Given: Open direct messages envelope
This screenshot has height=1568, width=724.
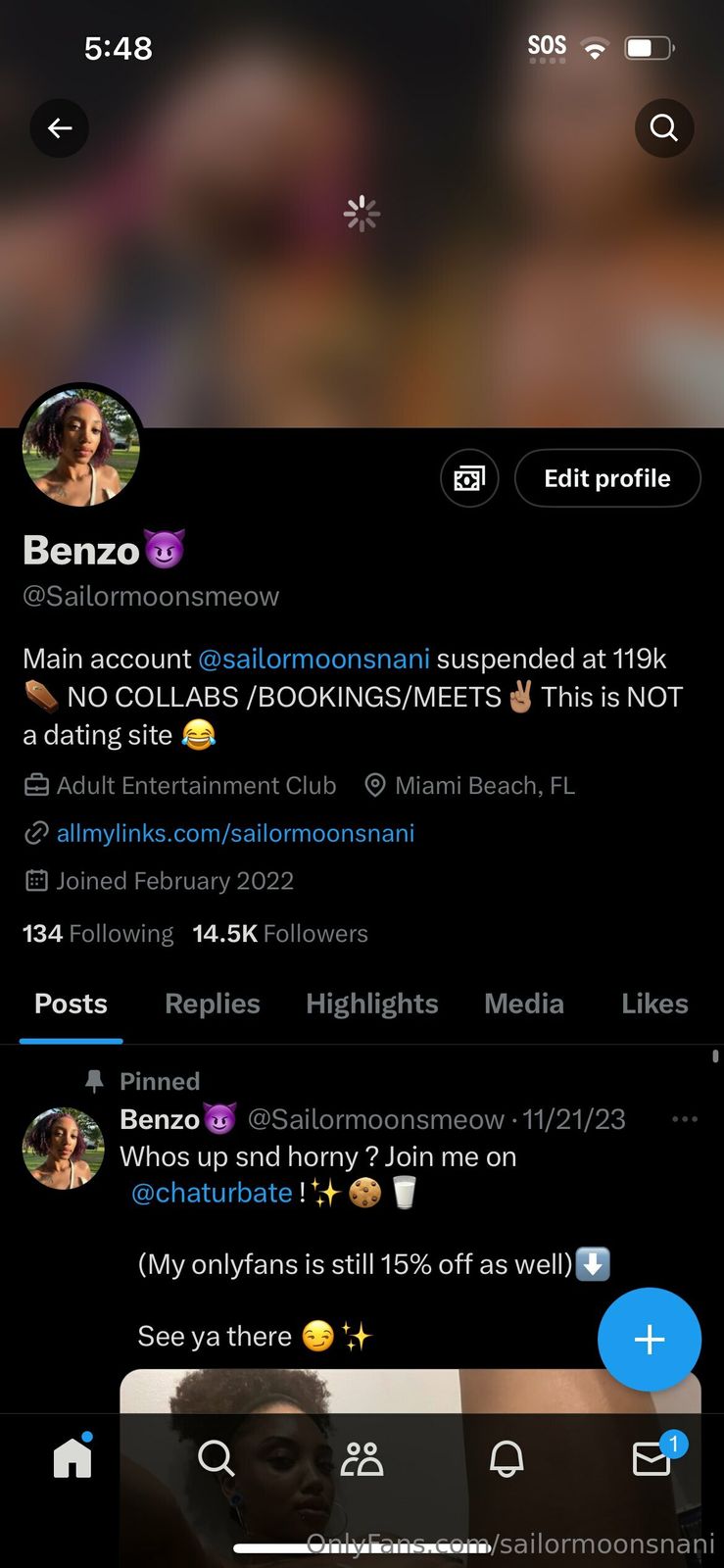Looking at the screenshot, I should [x=652, y=1458].
